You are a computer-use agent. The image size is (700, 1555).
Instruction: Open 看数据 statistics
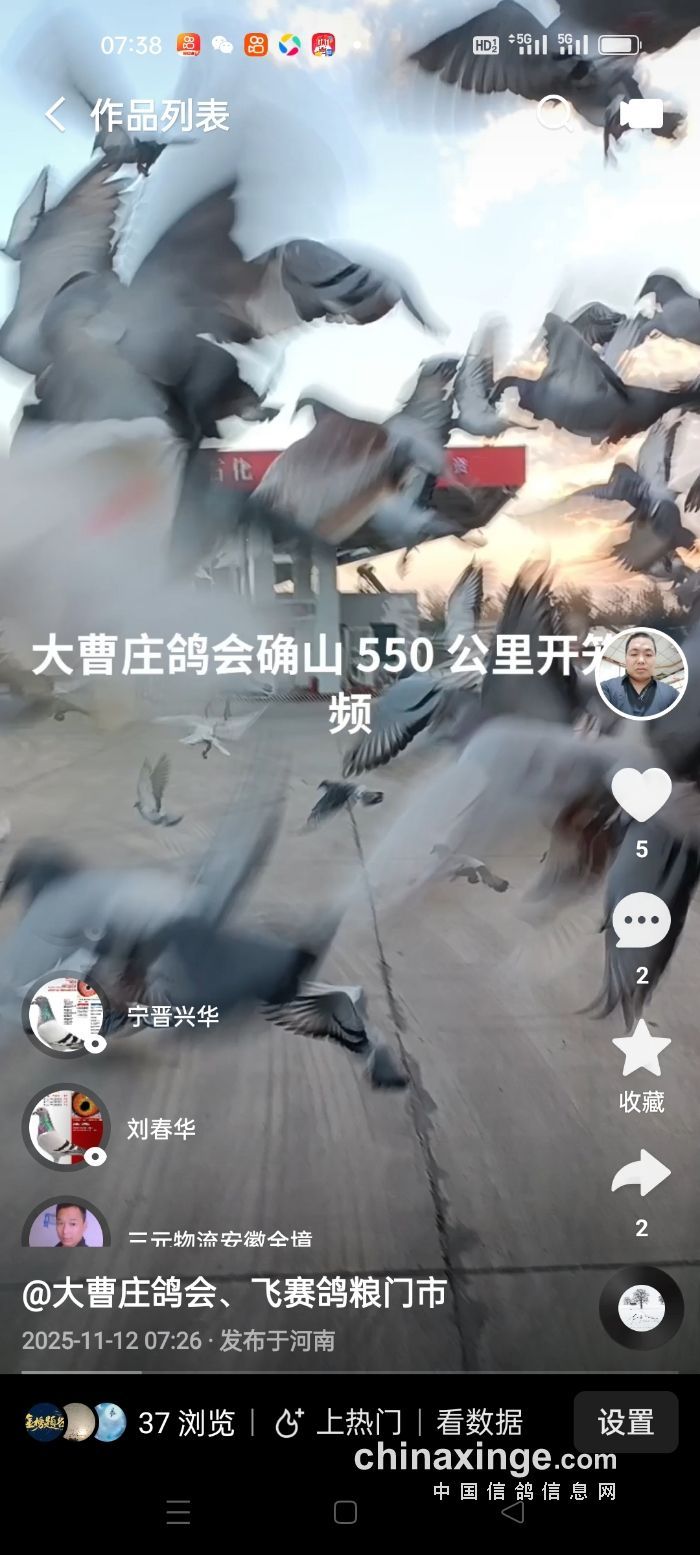click(479, 1422)
